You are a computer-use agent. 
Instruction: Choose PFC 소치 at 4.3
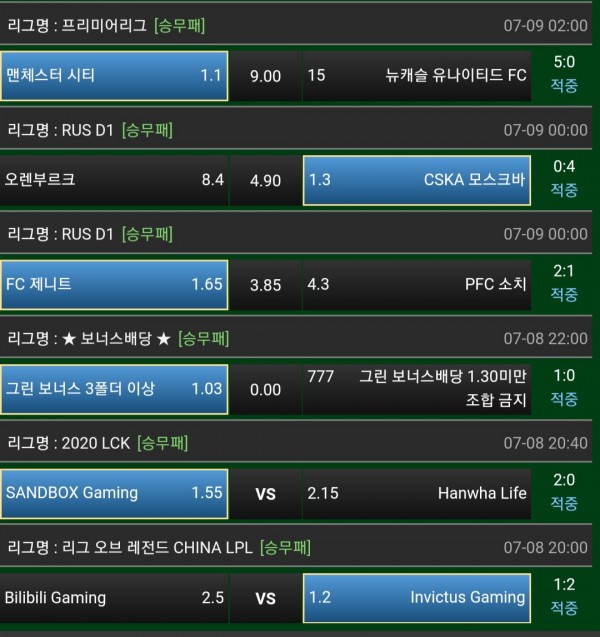coord(416,284)
